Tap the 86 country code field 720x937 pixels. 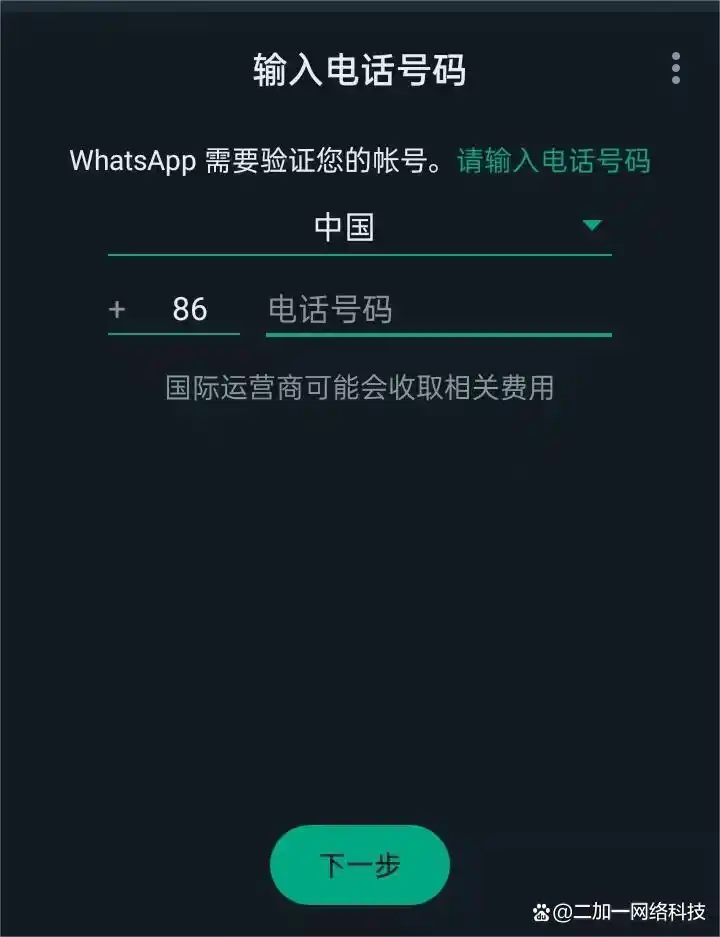(x=189, y=309)
